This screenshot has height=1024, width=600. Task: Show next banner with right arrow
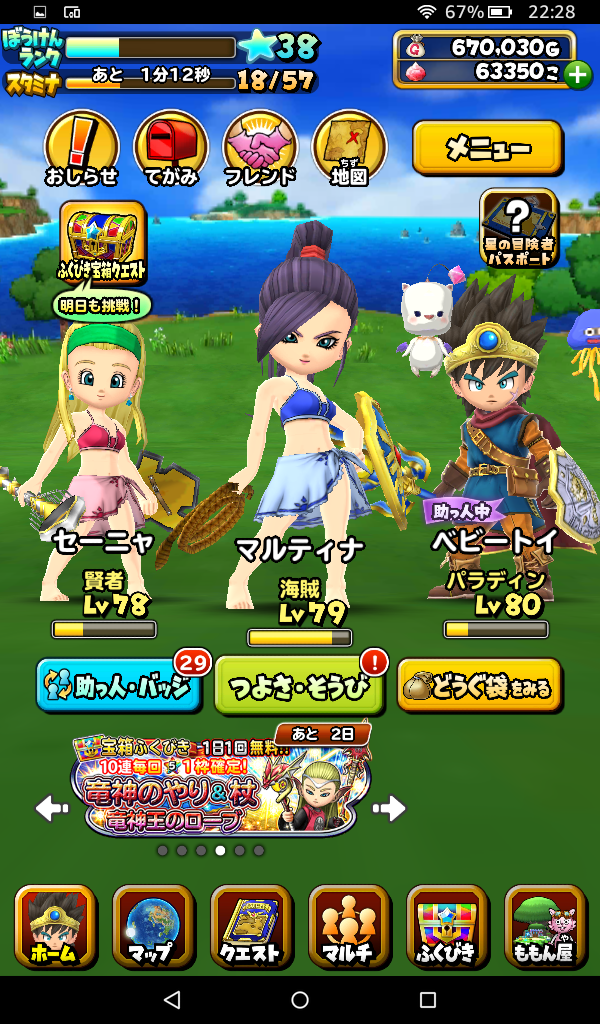point(388,808)
